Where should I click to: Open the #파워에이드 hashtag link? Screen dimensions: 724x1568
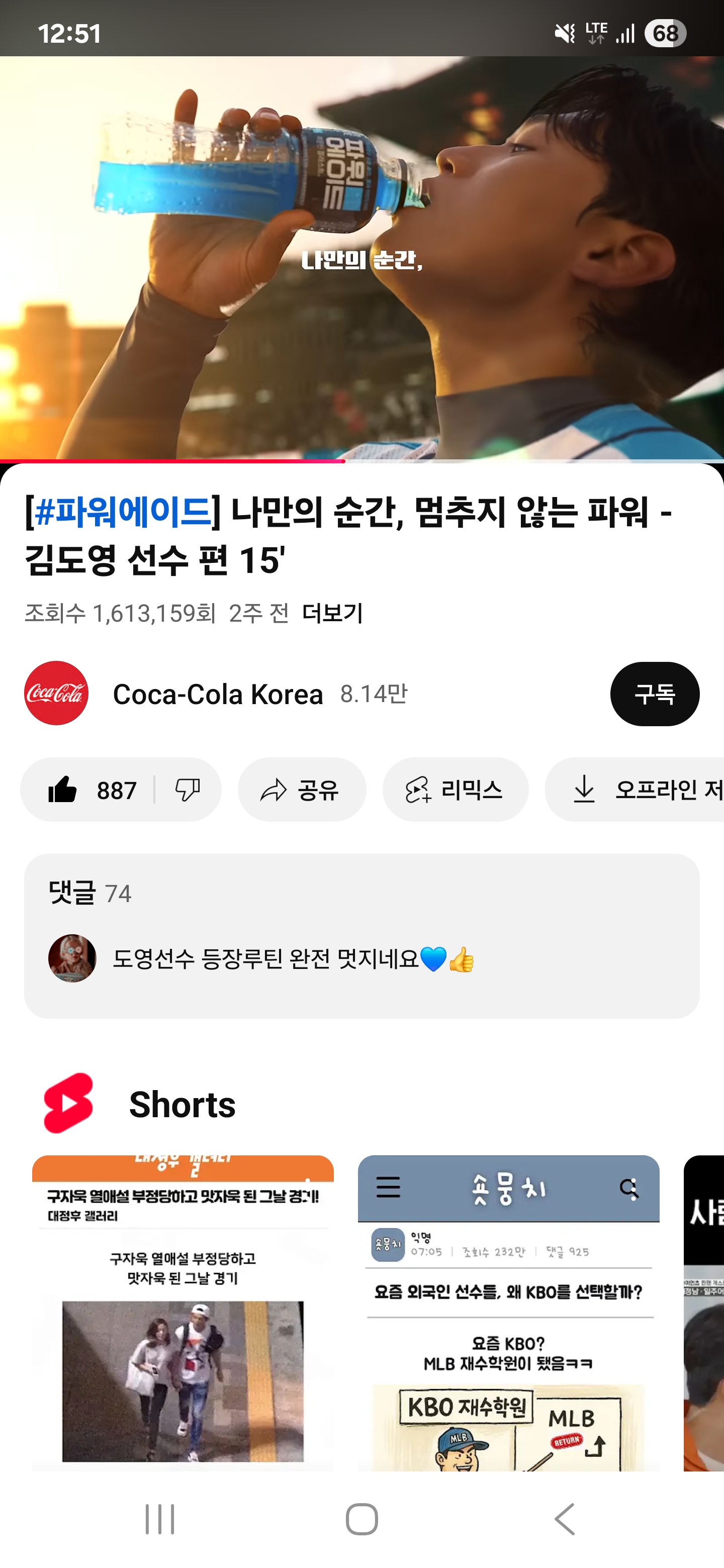122,512
